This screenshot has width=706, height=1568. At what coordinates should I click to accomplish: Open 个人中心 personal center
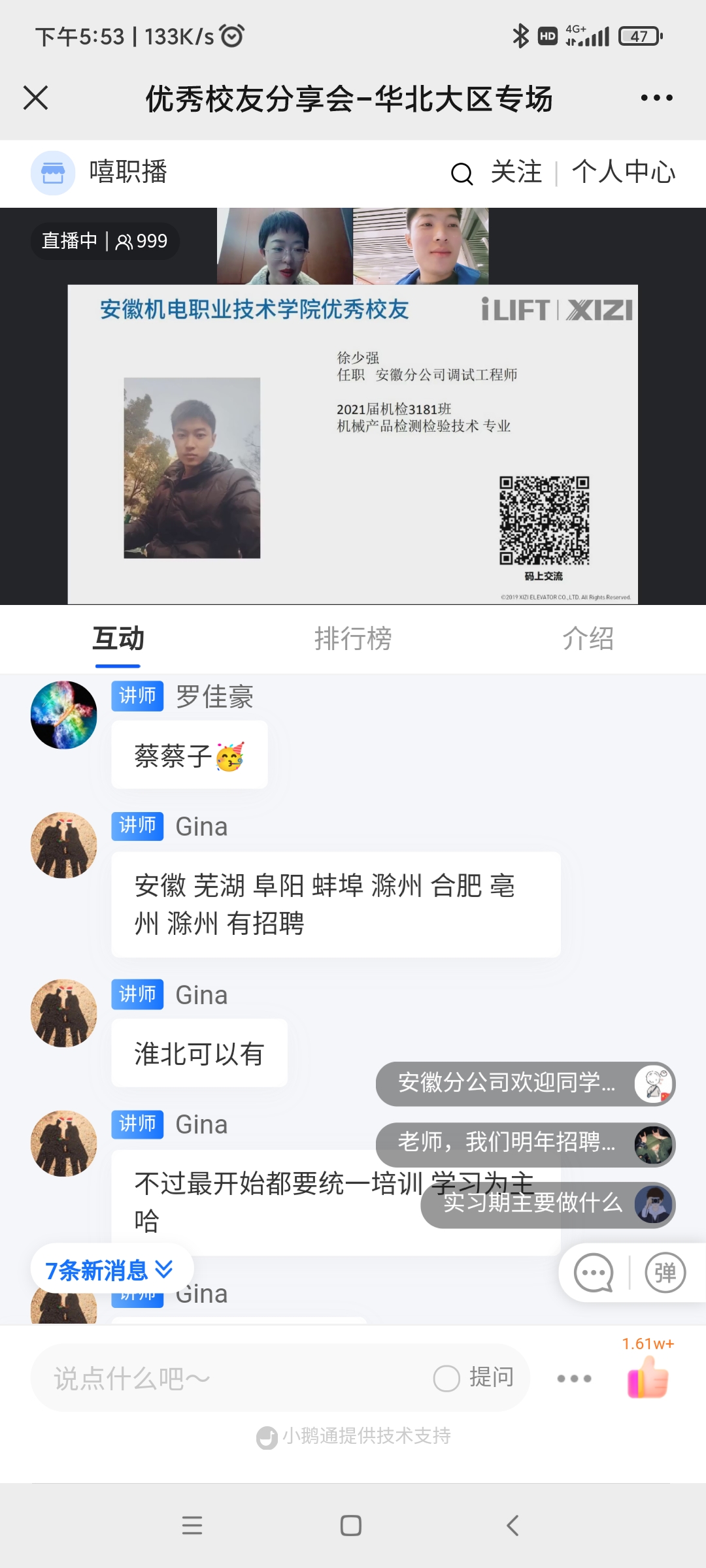coord(623,172)
